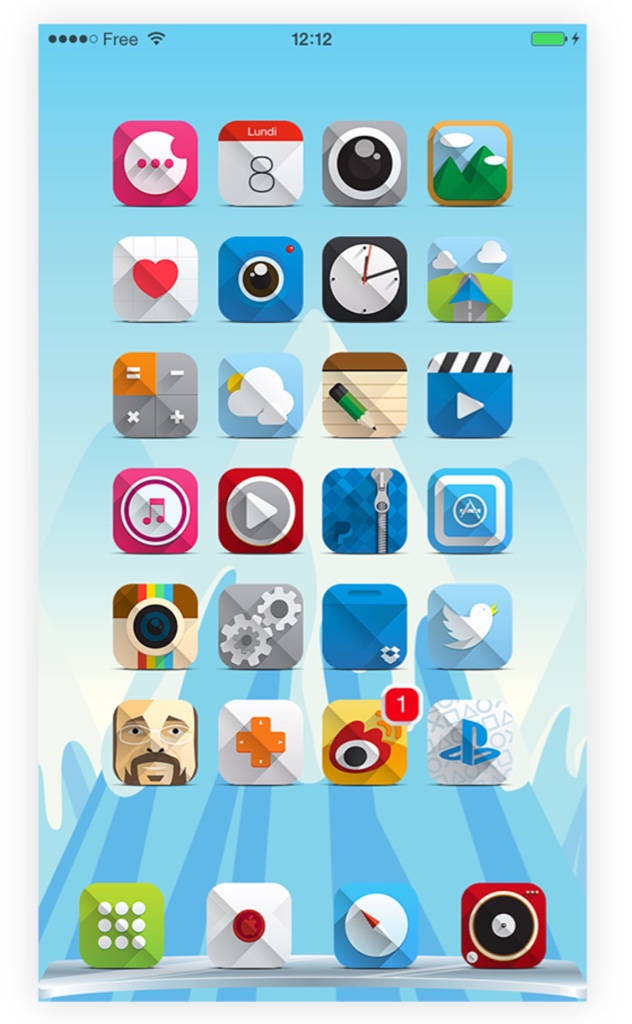632x1024 pixels.
Task: Open the calculator app
Action: (155, 394)
